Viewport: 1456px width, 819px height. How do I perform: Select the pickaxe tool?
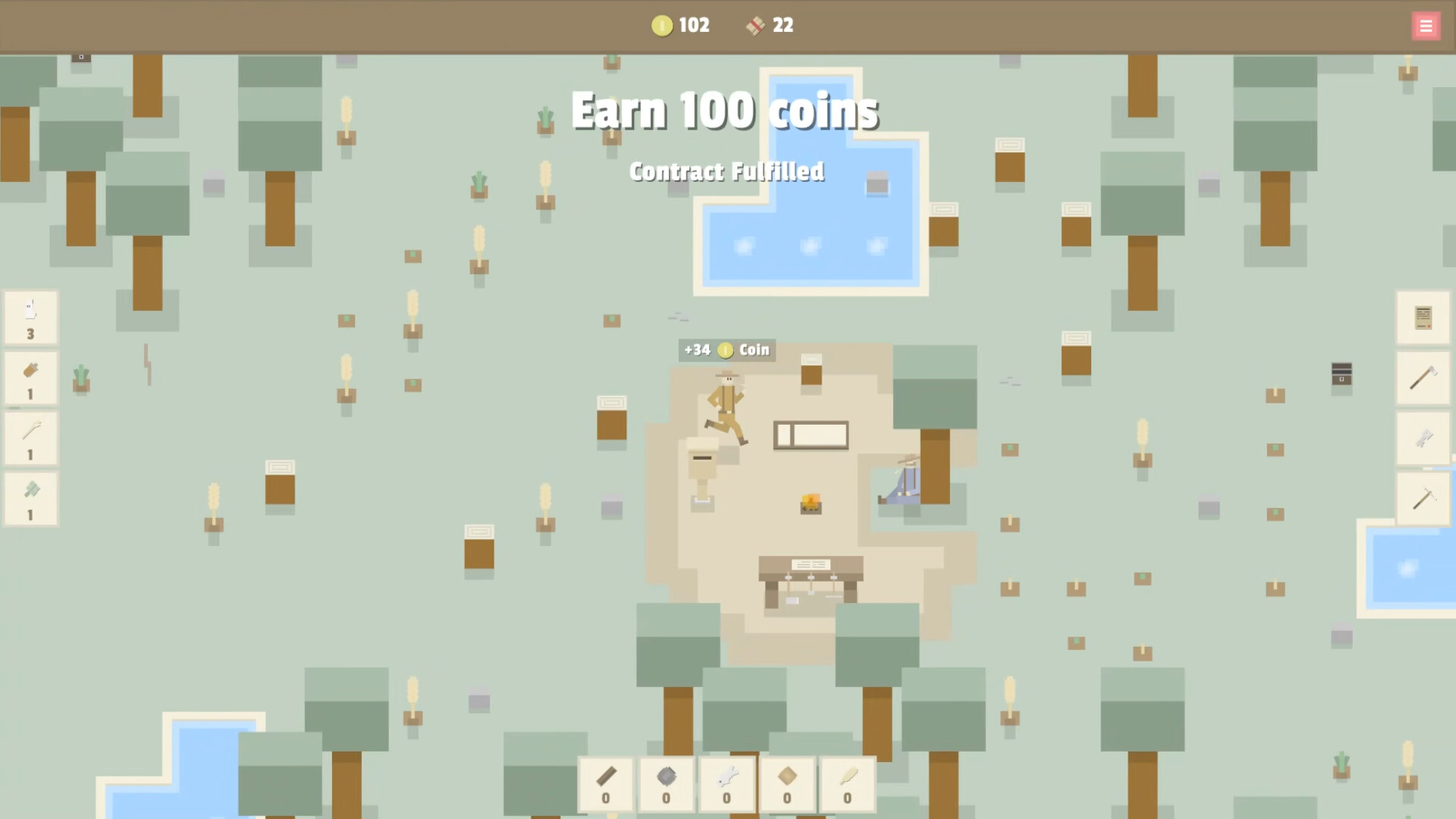point(1423,498)
